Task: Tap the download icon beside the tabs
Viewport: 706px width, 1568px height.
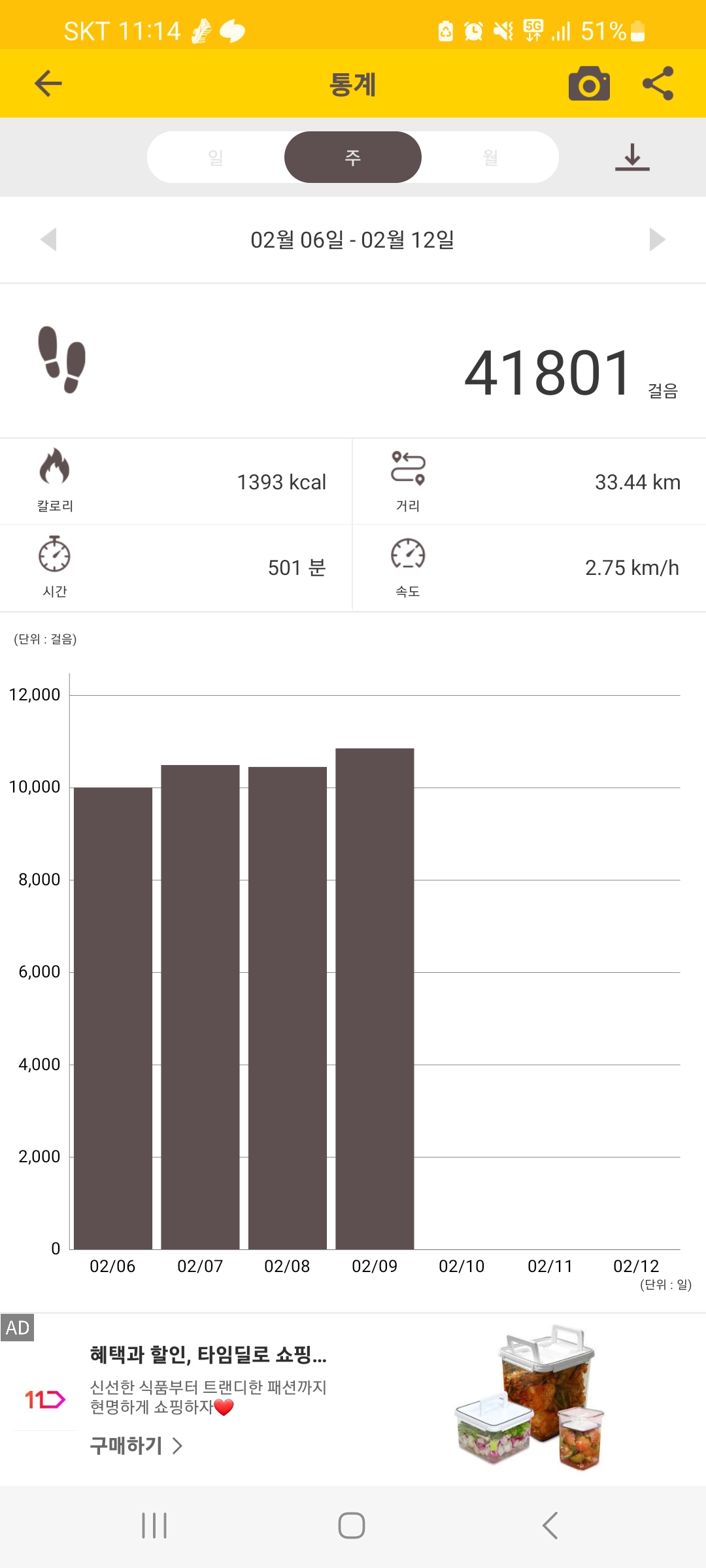Action: 632,157
